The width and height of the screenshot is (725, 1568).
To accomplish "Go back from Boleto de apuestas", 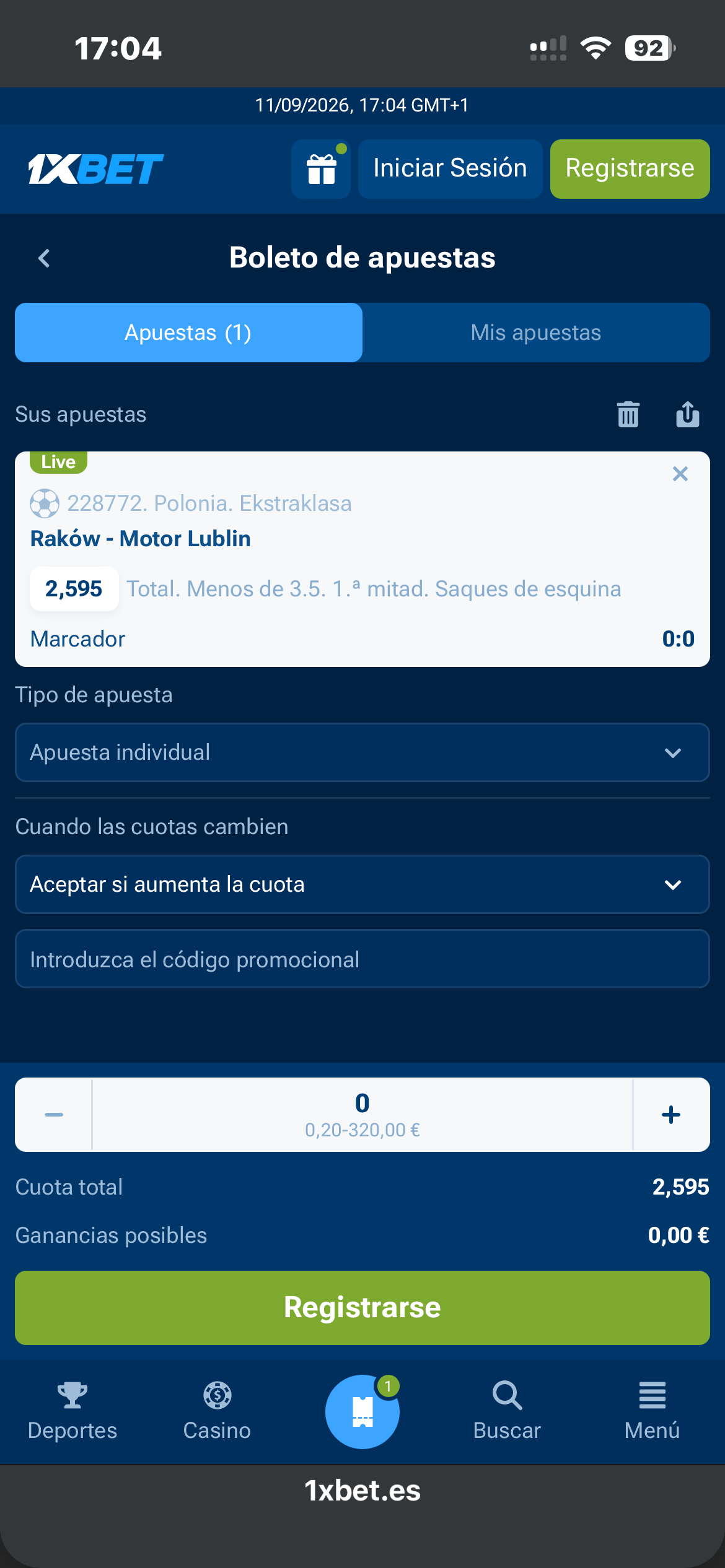I will pyautogui.click(x=44, y=258).
